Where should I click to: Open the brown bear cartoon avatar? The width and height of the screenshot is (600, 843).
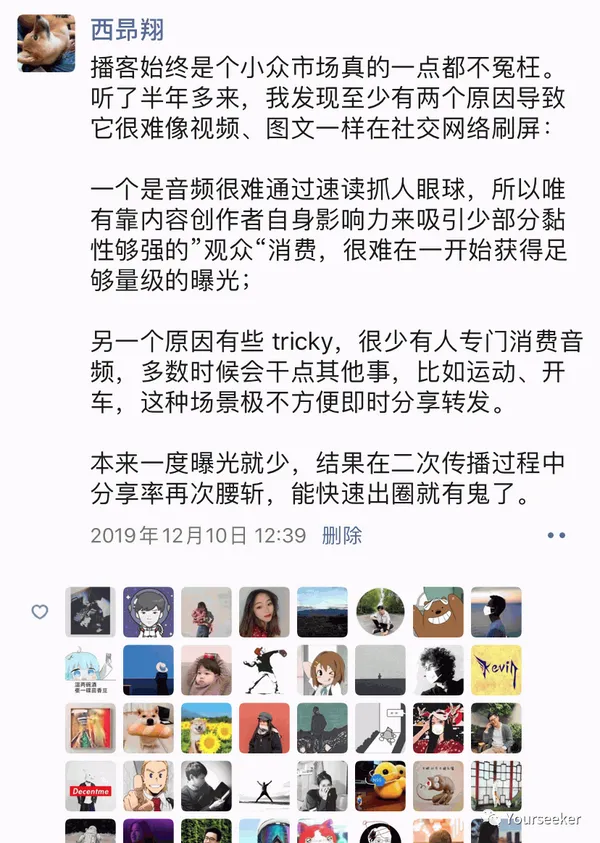click(438, 612)
